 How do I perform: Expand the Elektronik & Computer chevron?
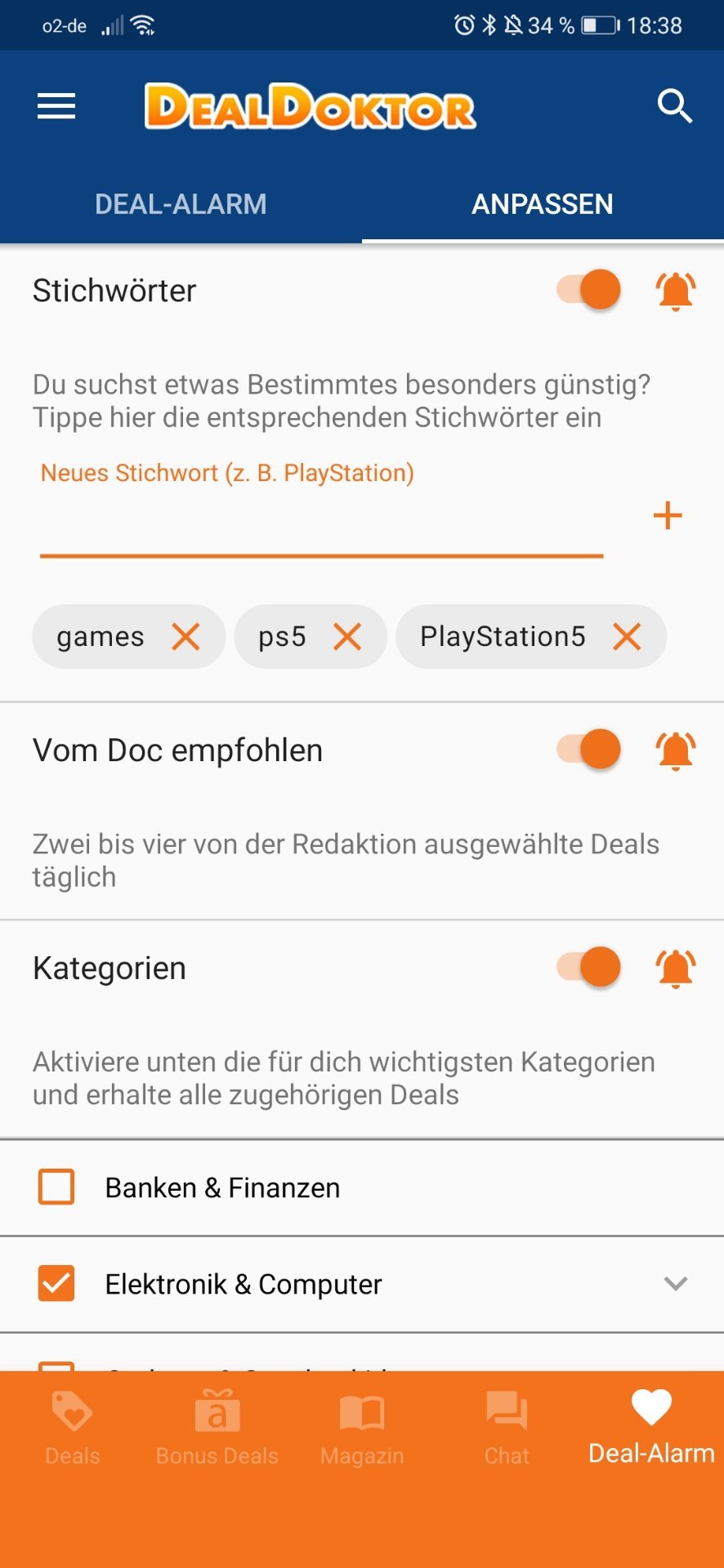[x=676, y=1284]
